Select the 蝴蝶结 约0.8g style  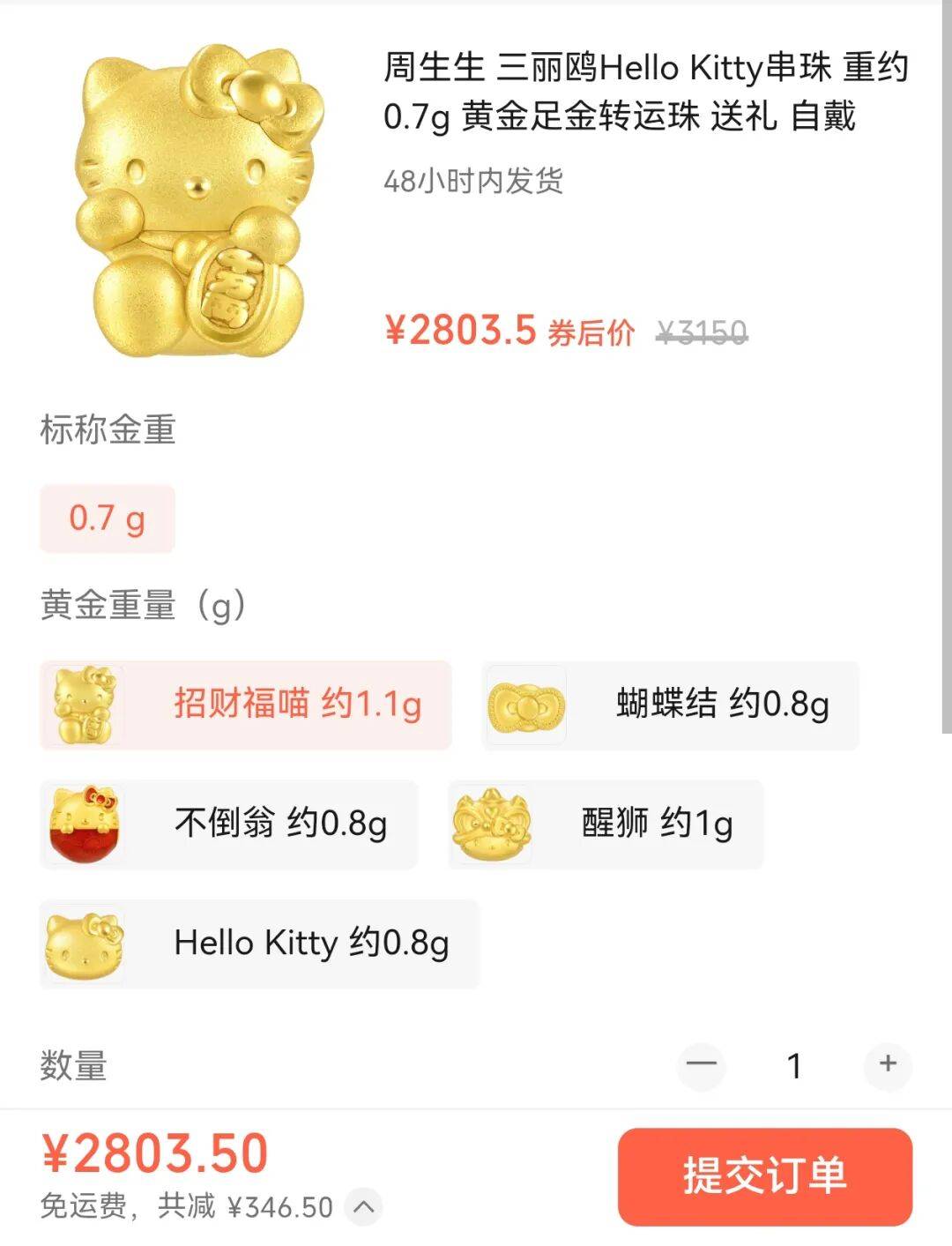tap(670, 705)
